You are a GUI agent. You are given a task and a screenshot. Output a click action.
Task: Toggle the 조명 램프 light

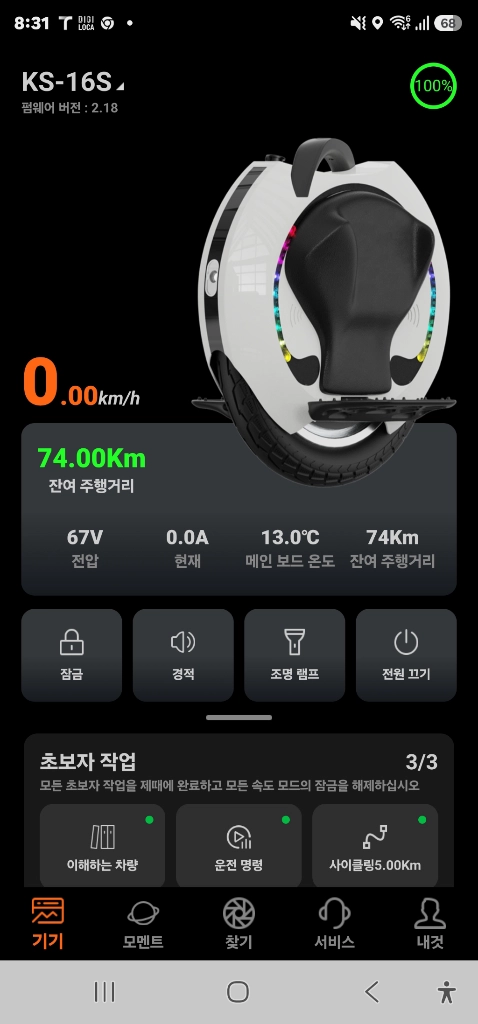(x=295, y=655)
